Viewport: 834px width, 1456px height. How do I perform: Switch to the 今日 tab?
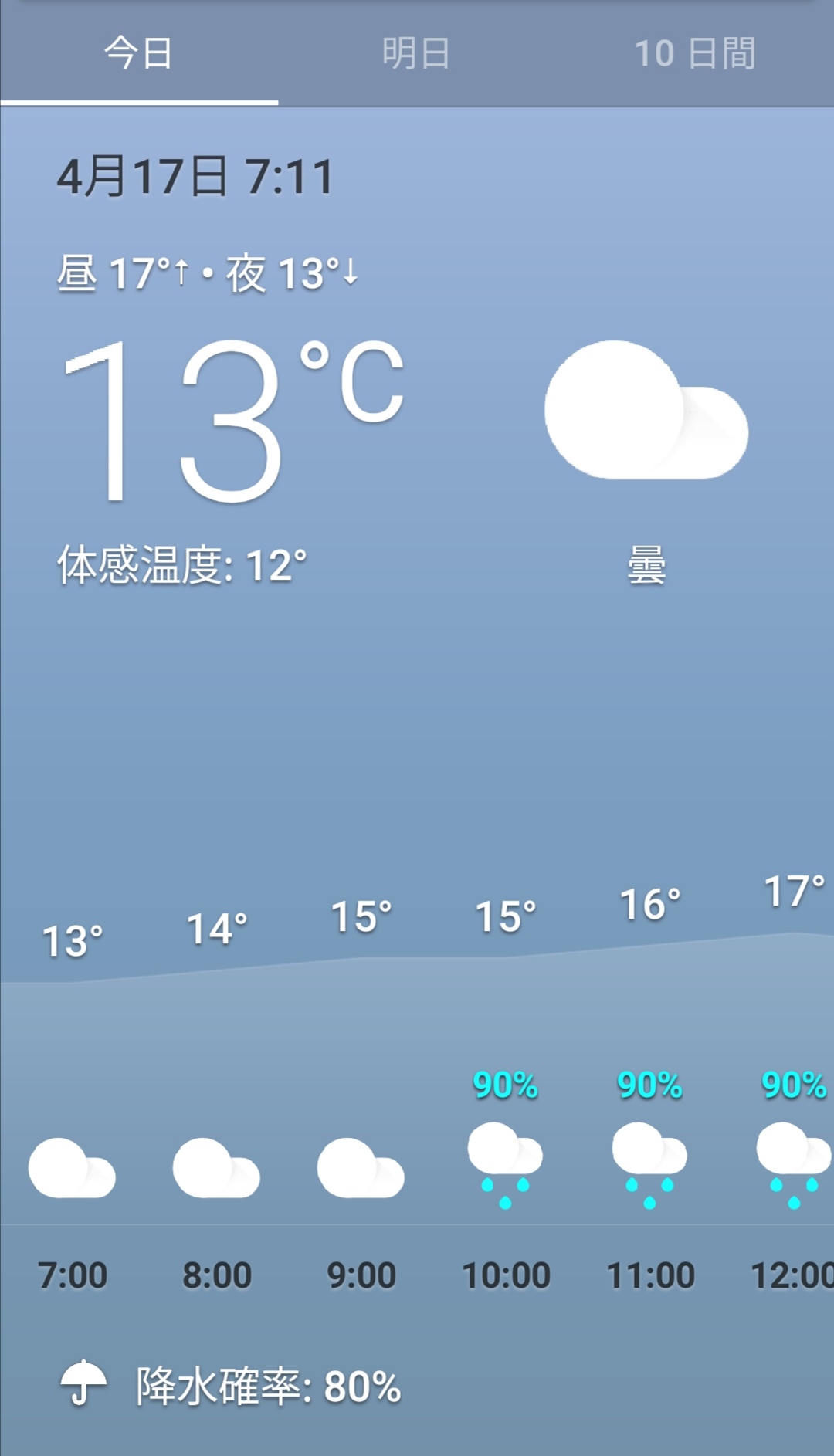click(139, 54)
